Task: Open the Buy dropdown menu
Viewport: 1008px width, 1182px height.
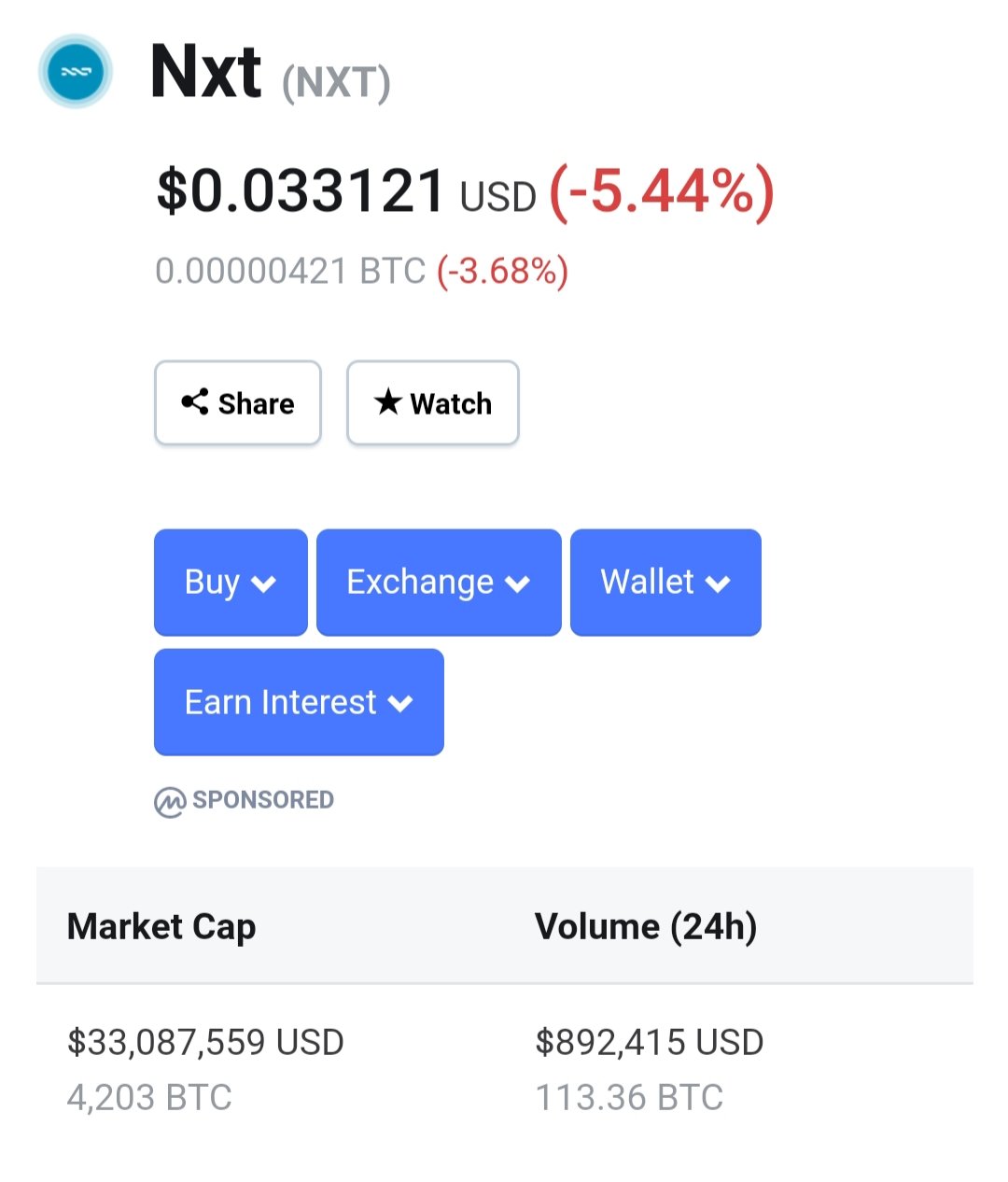Action: click(230, 583)
